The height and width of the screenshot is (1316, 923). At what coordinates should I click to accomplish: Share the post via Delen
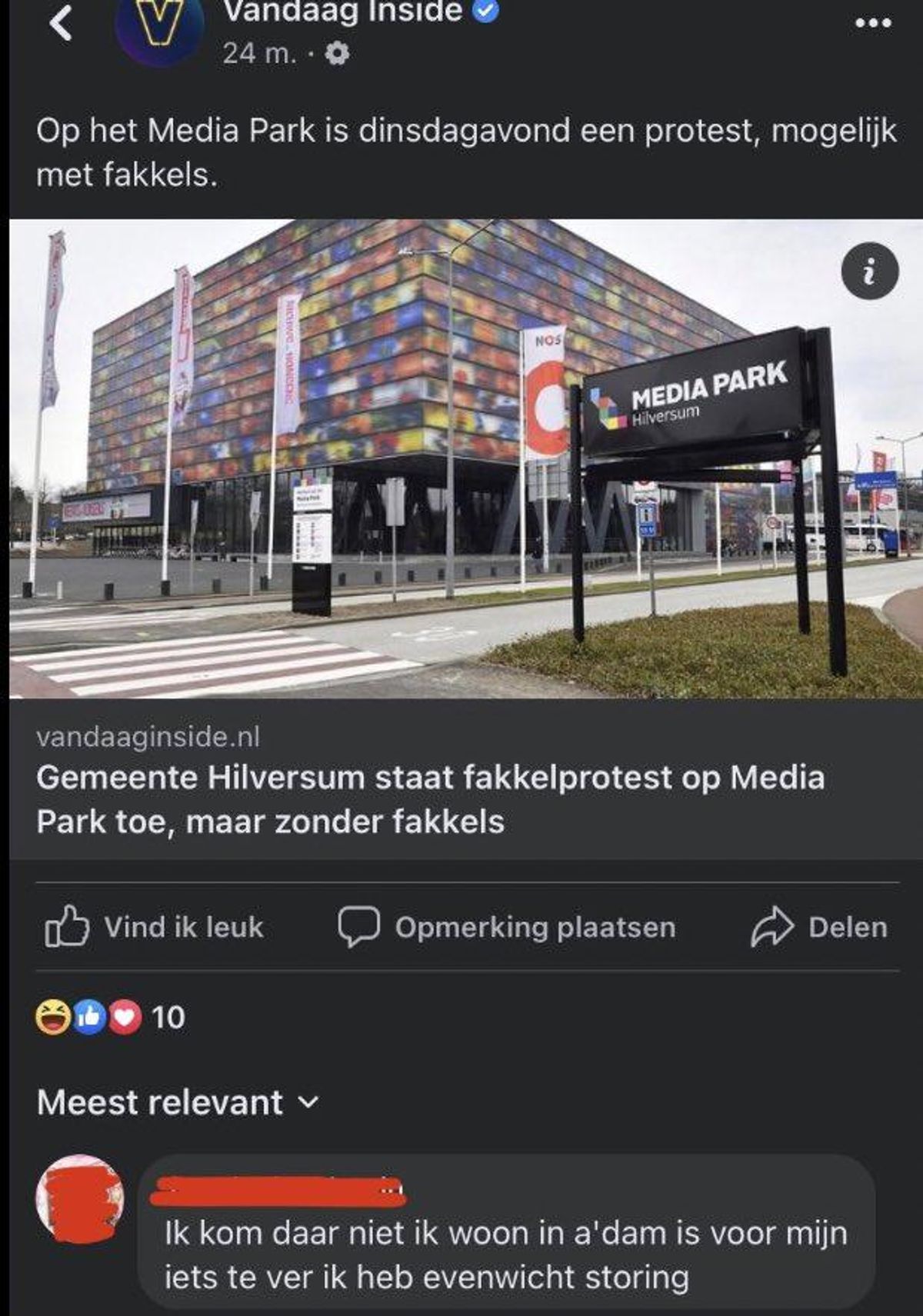click(819, 927)
